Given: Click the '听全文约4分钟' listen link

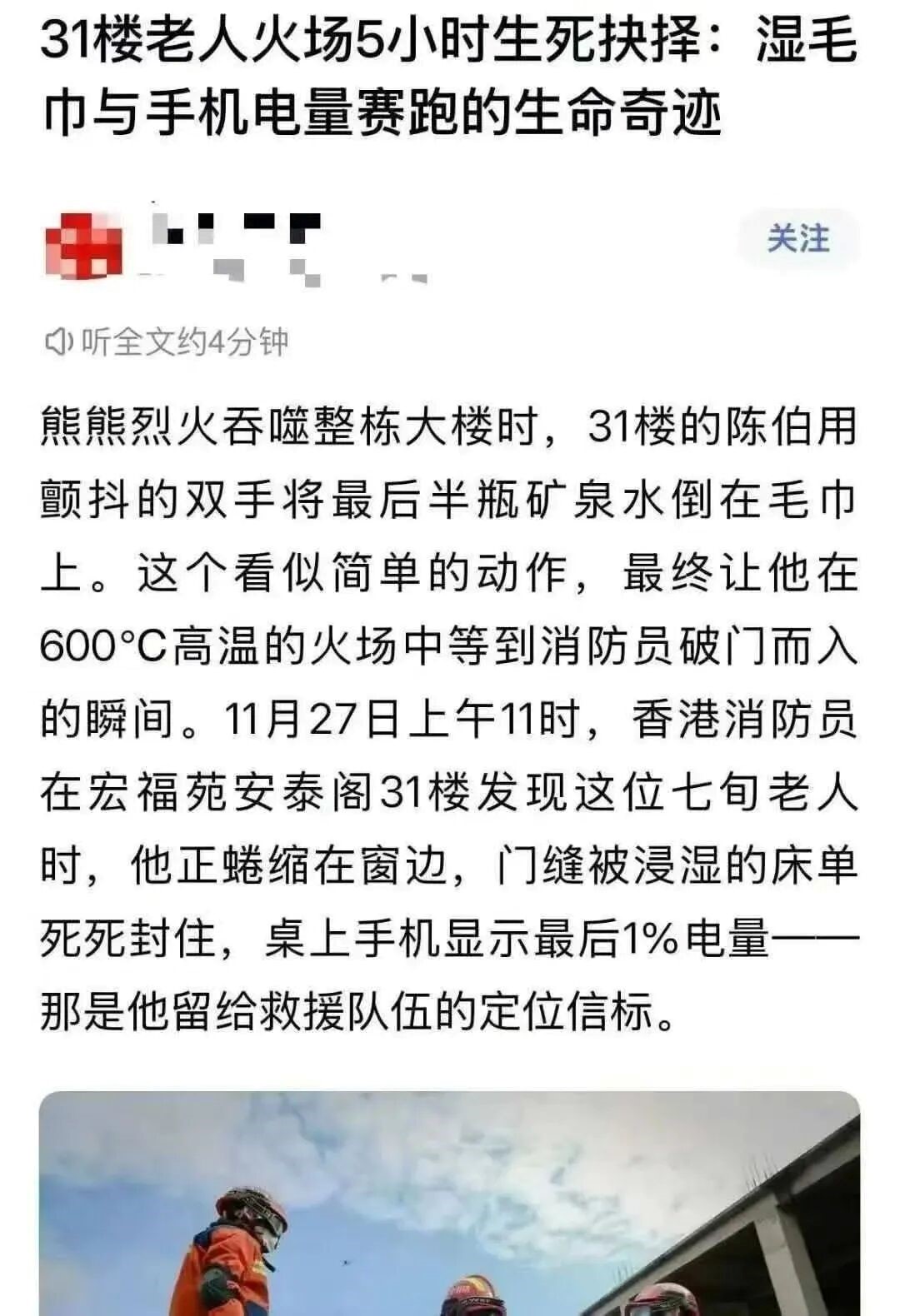Looking at the screenshot, I should 175,336.
